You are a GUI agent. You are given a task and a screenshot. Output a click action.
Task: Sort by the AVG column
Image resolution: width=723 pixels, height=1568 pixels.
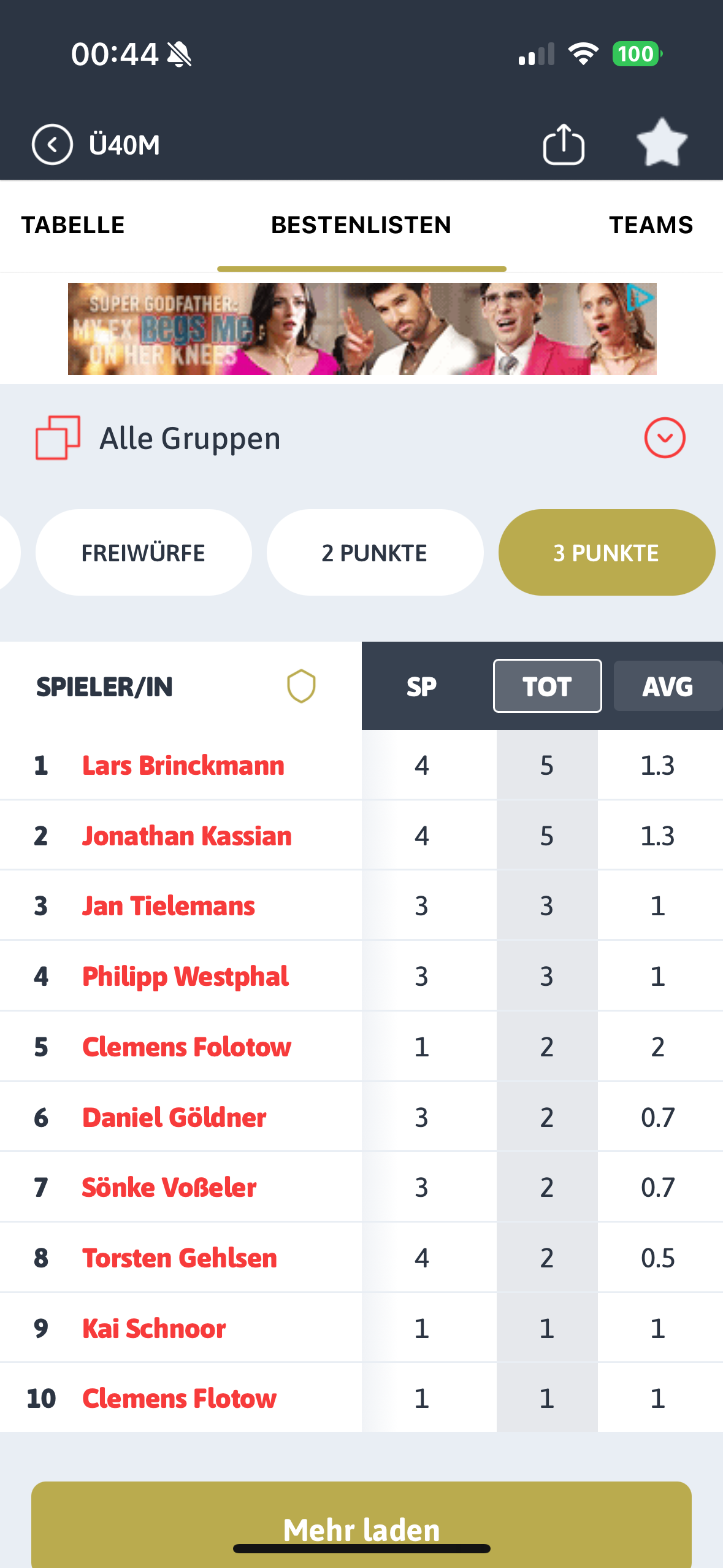pyautogui.click(x=667, y=686)
